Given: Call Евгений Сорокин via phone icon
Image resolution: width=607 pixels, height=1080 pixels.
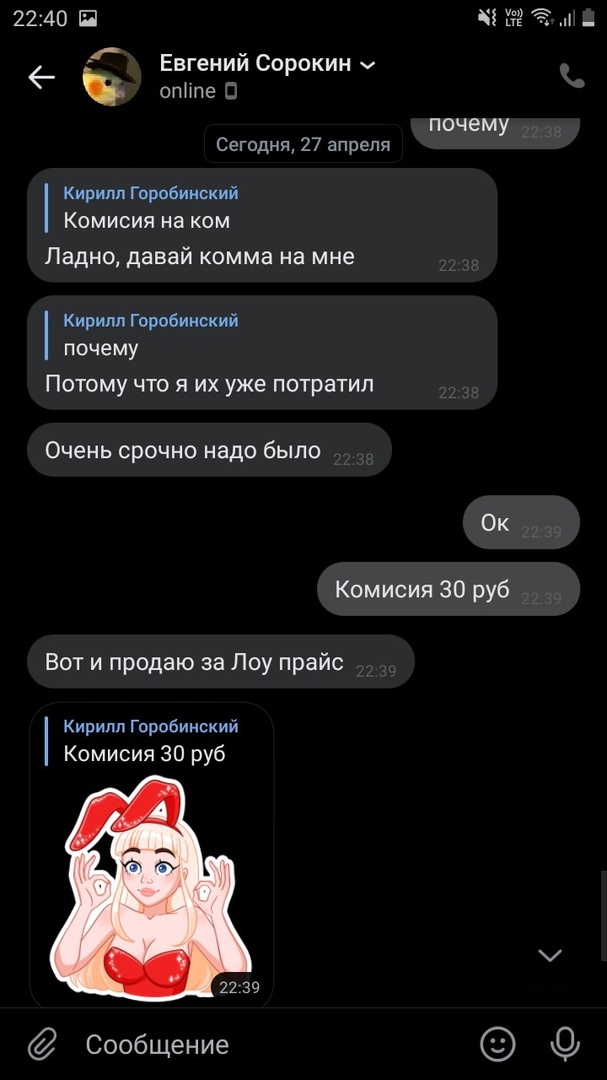Looking at the screenshot, I should [571, 77].
